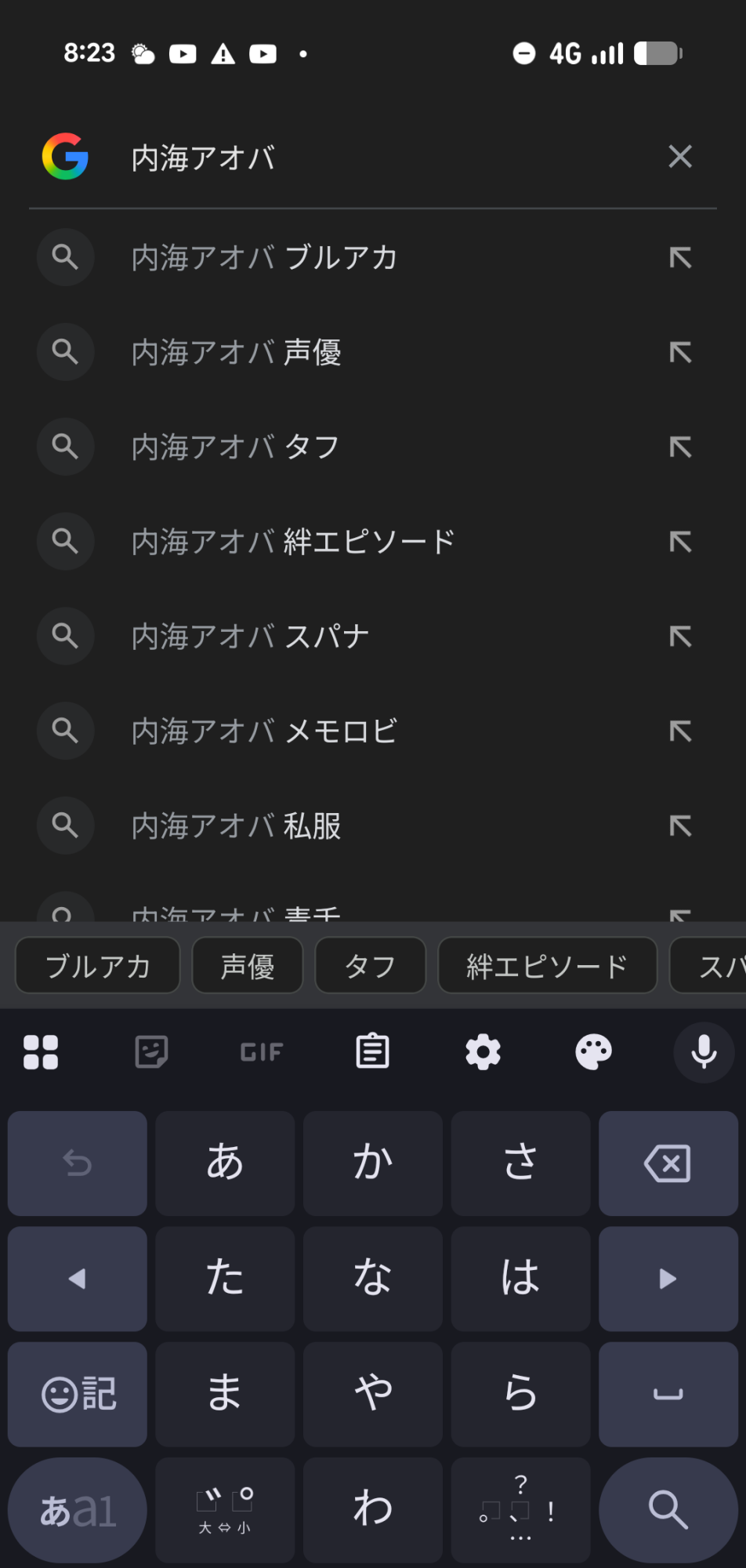The width and height of the screenshot is (746, 1568).
Task: Insert 内海アオバ メモロビ using its arrow icon
Action: point(680,731)
